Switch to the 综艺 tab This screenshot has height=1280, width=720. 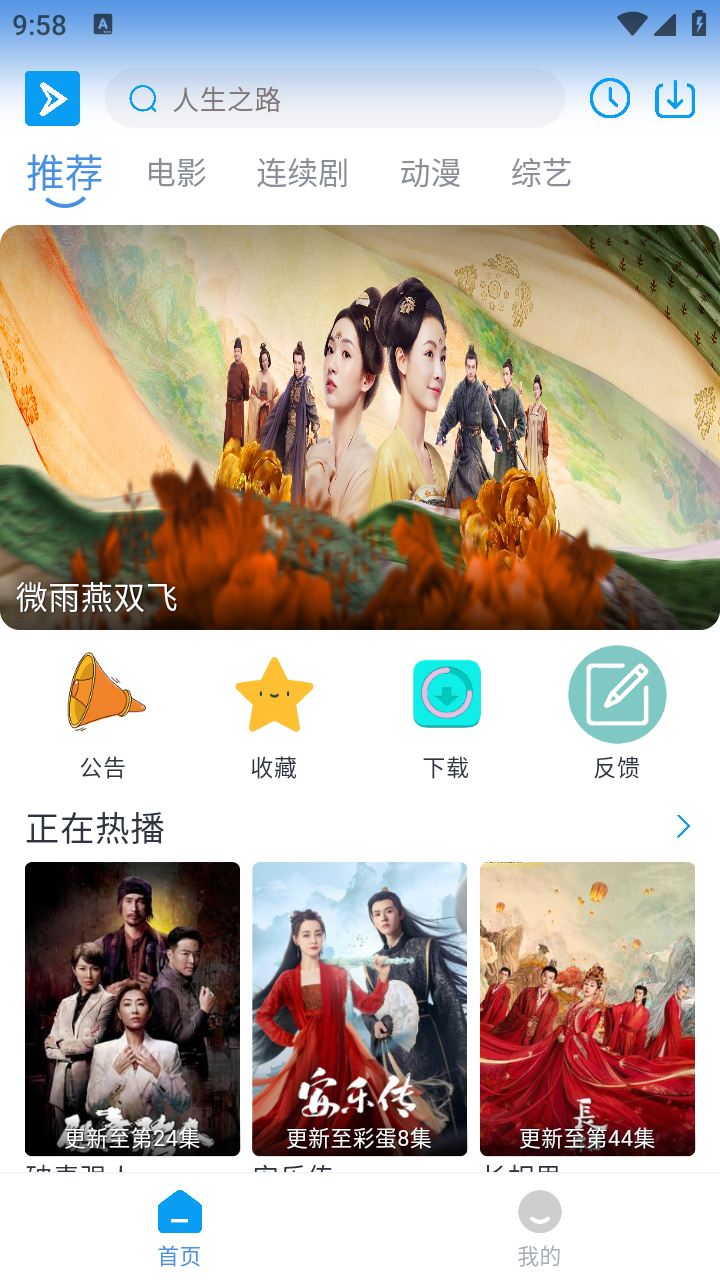(541, 174)
